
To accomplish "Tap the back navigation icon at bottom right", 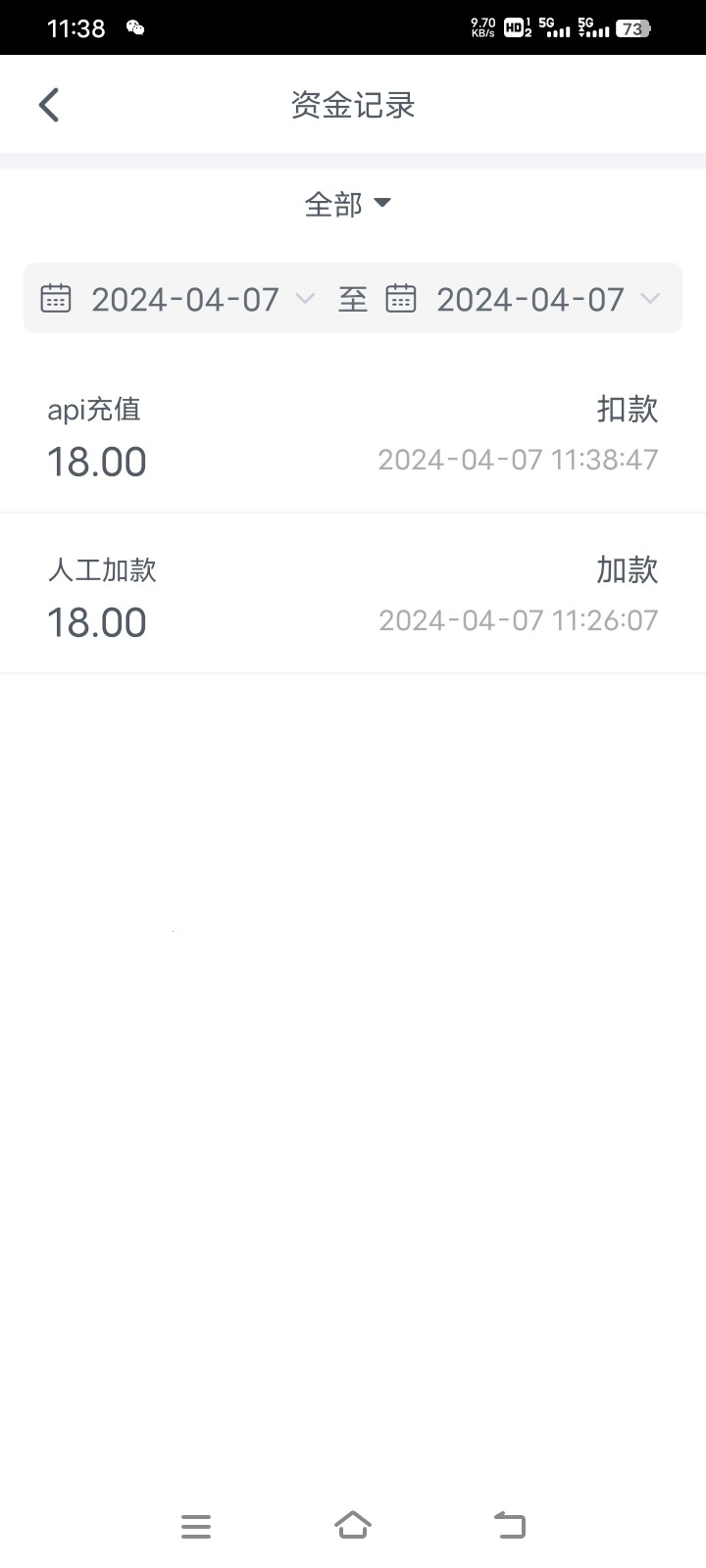I will click(509, 1525).
